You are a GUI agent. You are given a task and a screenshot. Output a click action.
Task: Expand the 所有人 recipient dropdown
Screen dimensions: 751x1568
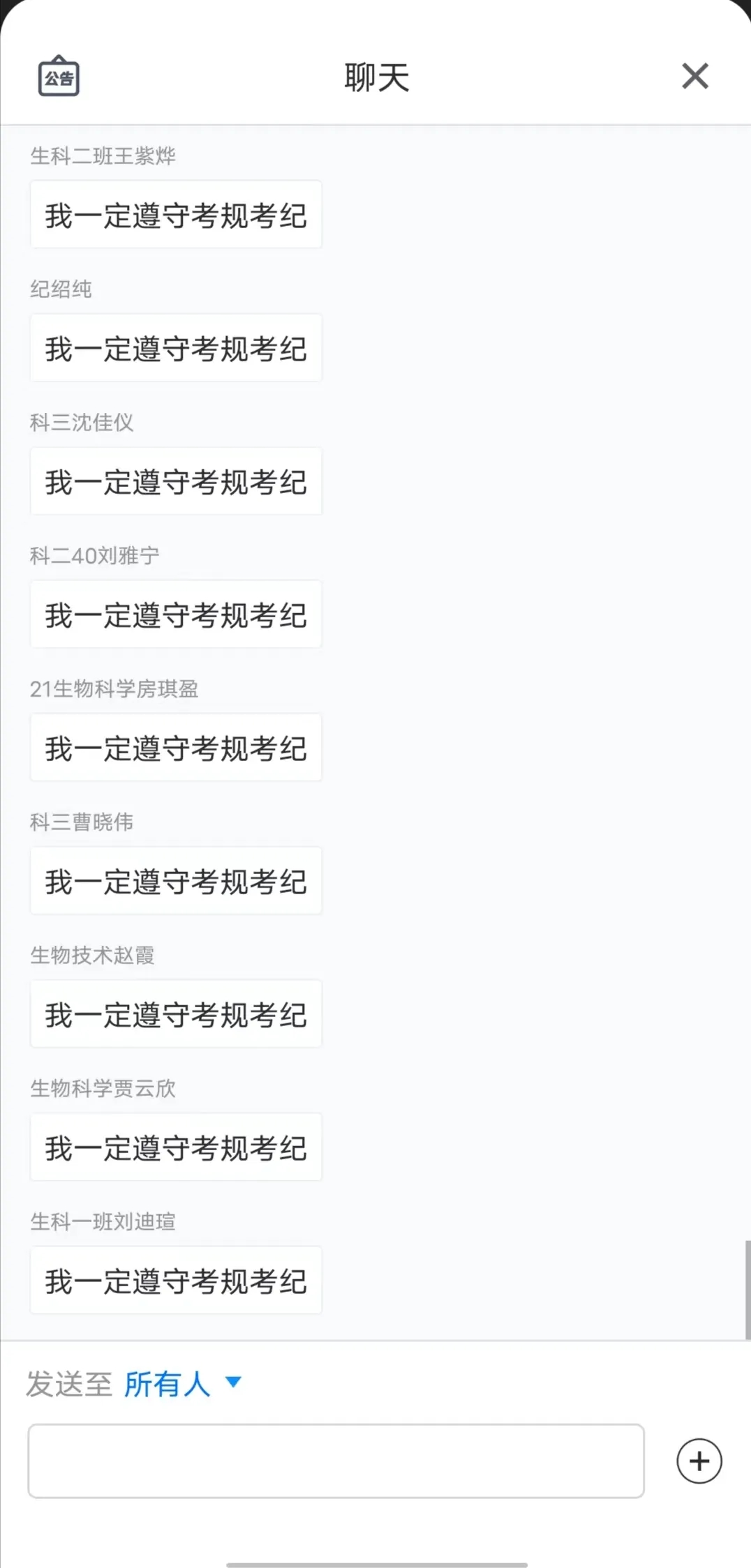[x=183, y=1384]
